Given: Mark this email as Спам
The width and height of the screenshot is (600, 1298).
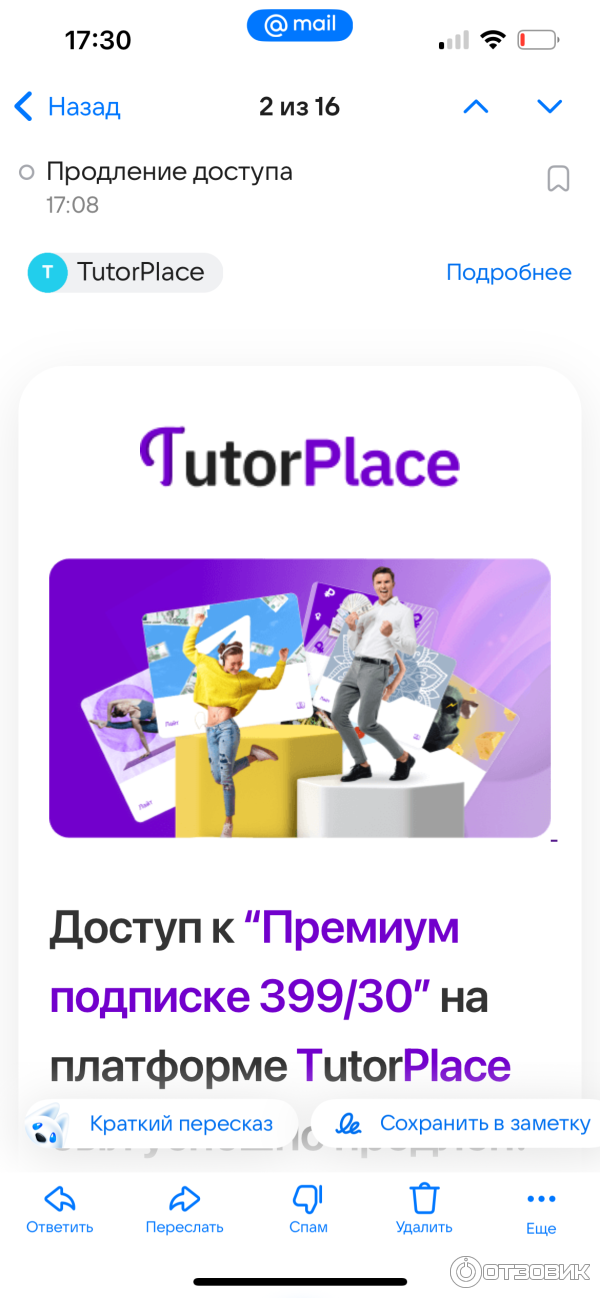Looking at the screenshot, I should 307,1209.
